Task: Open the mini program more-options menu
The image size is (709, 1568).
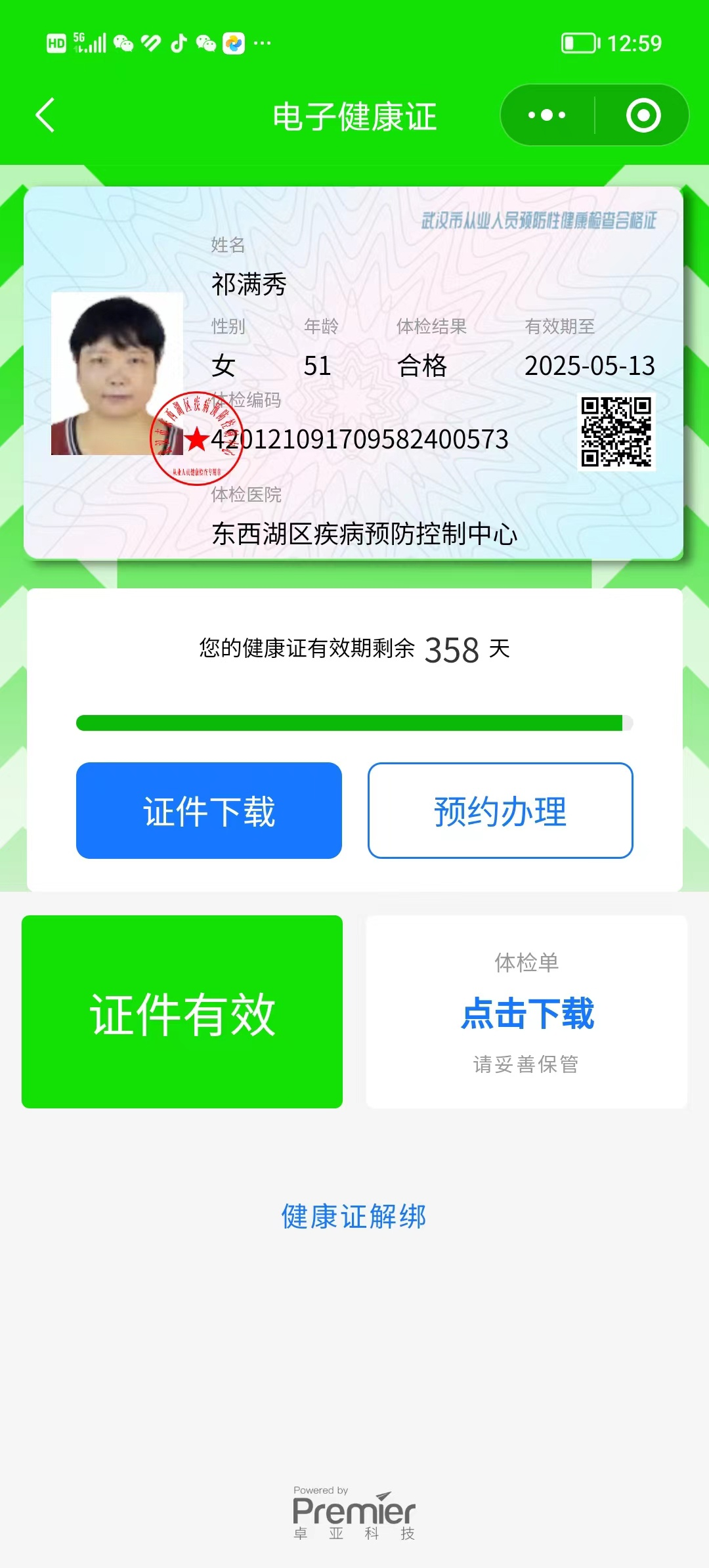Action: (x=547, y=116)
